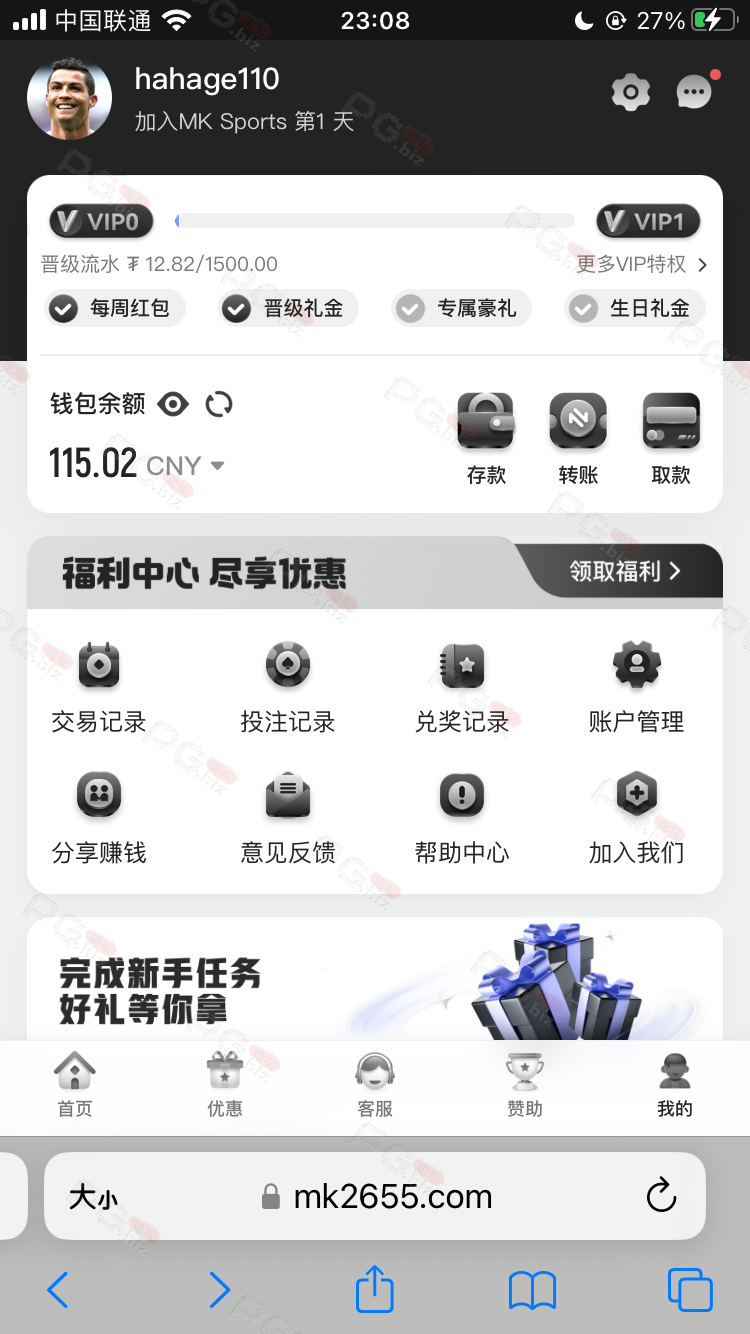Open 分享赚钱
The width and height of the screenshot is (750, 1334).
point(99,818)
